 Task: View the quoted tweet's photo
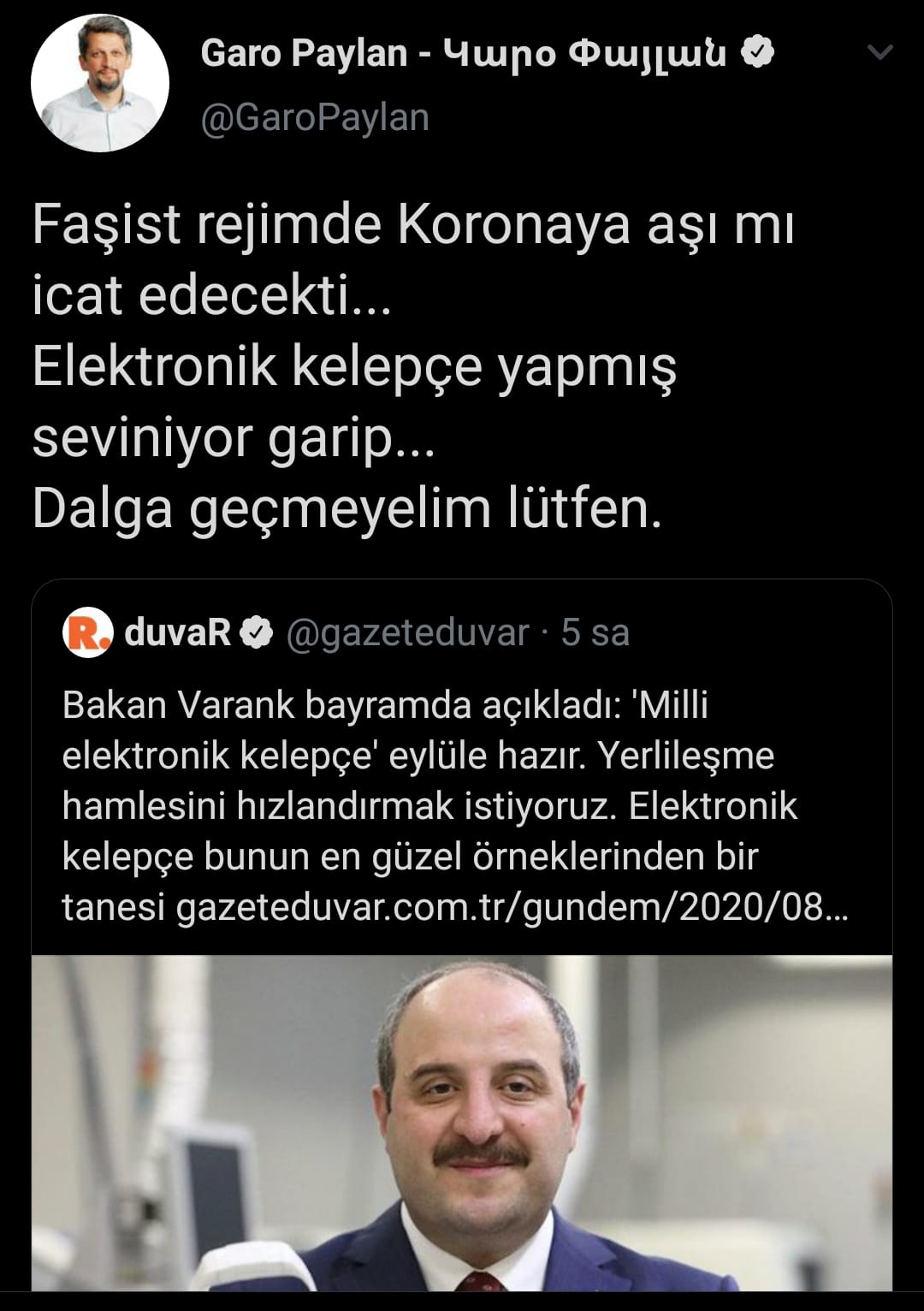click(462, 1121)
